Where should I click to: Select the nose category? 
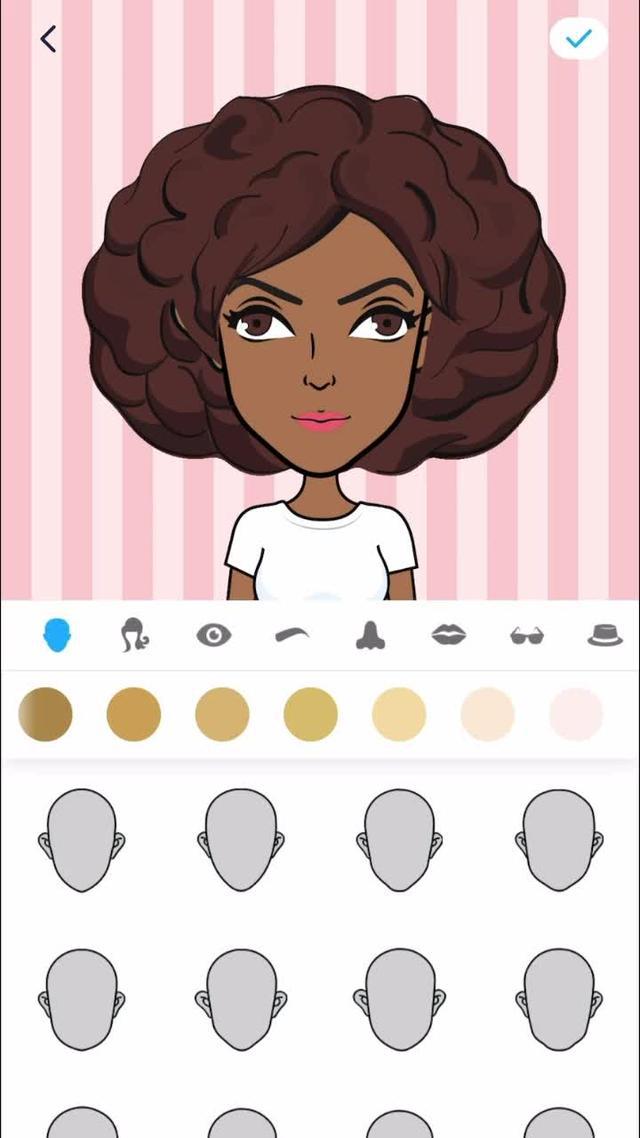point(370,635)
